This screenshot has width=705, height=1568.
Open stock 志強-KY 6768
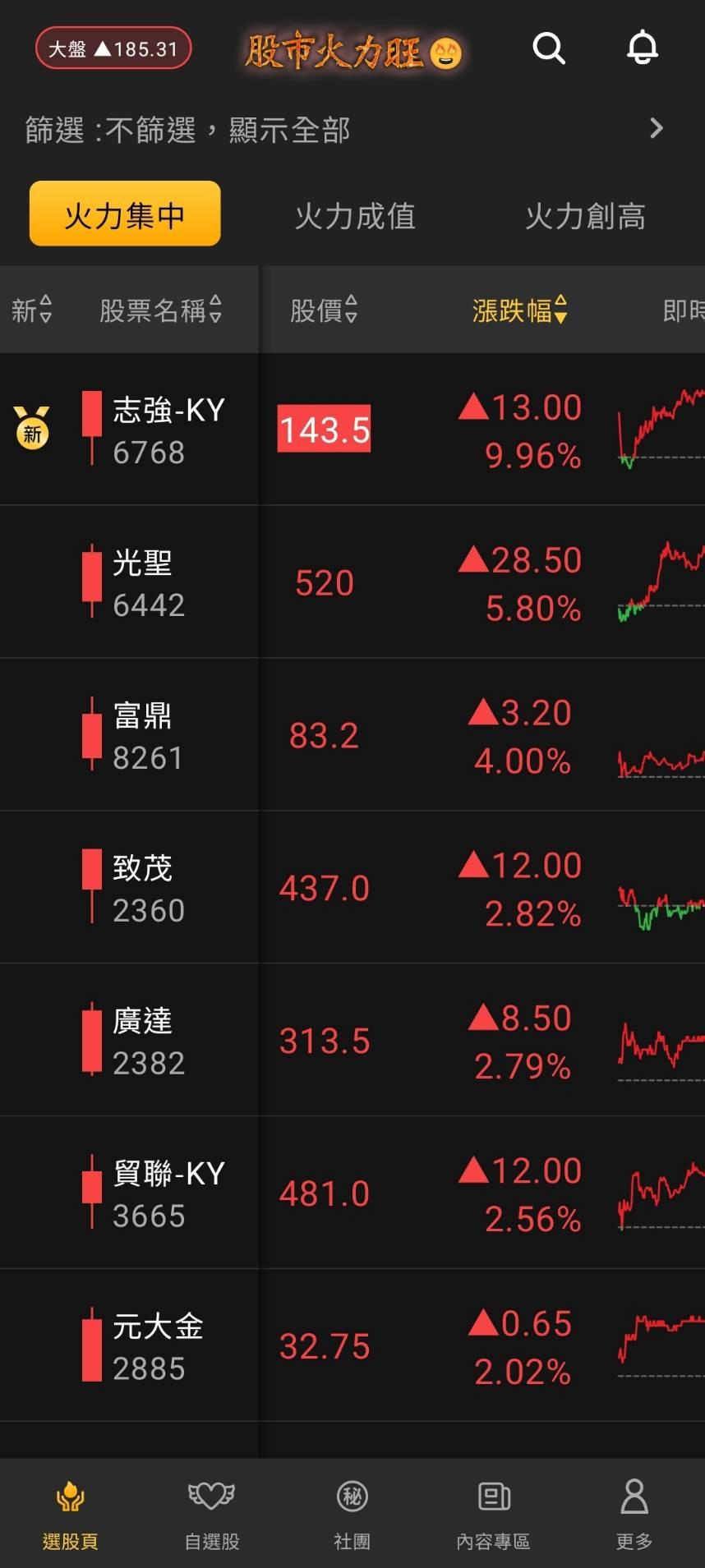[x=352, y=430]
